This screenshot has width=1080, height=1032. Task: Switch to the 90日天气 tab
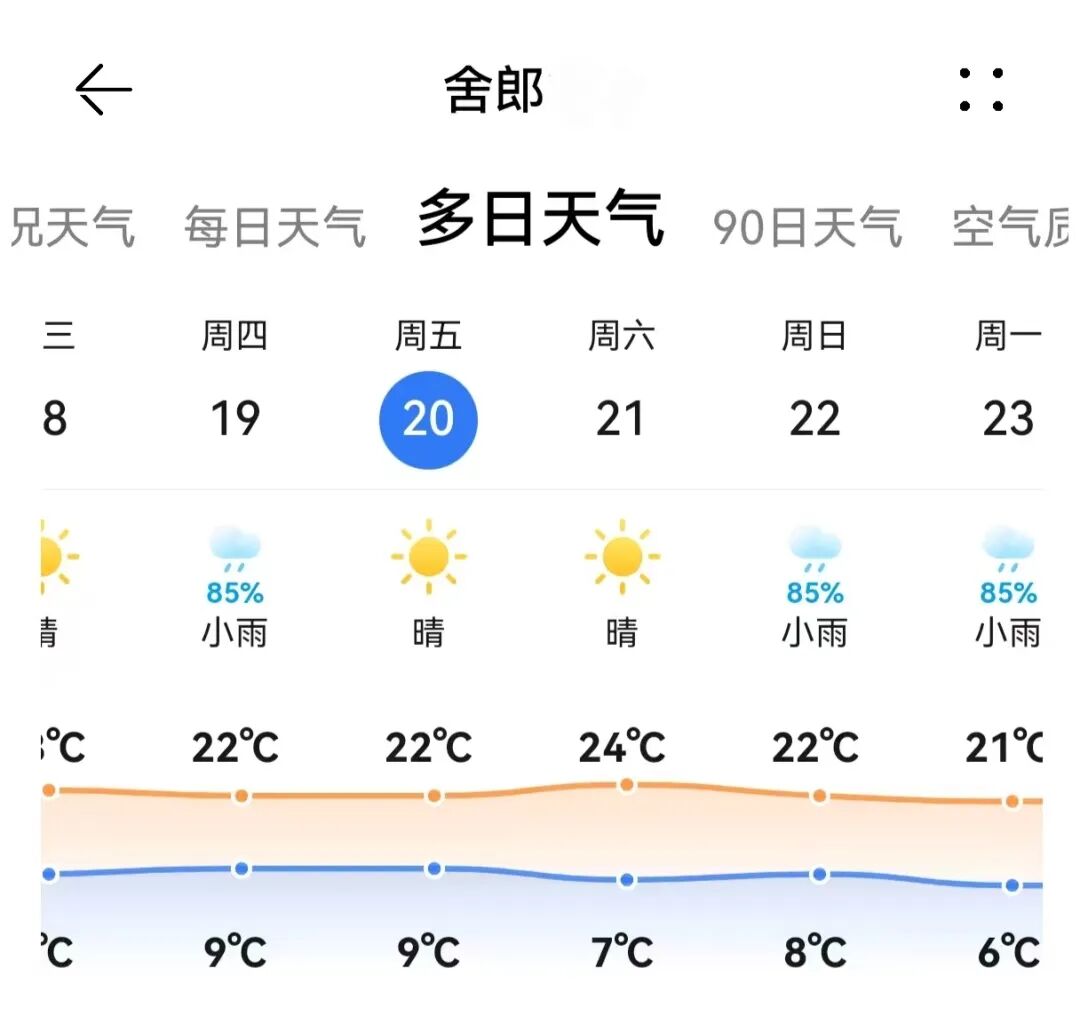pyautogui.click(x=807, y=227)
